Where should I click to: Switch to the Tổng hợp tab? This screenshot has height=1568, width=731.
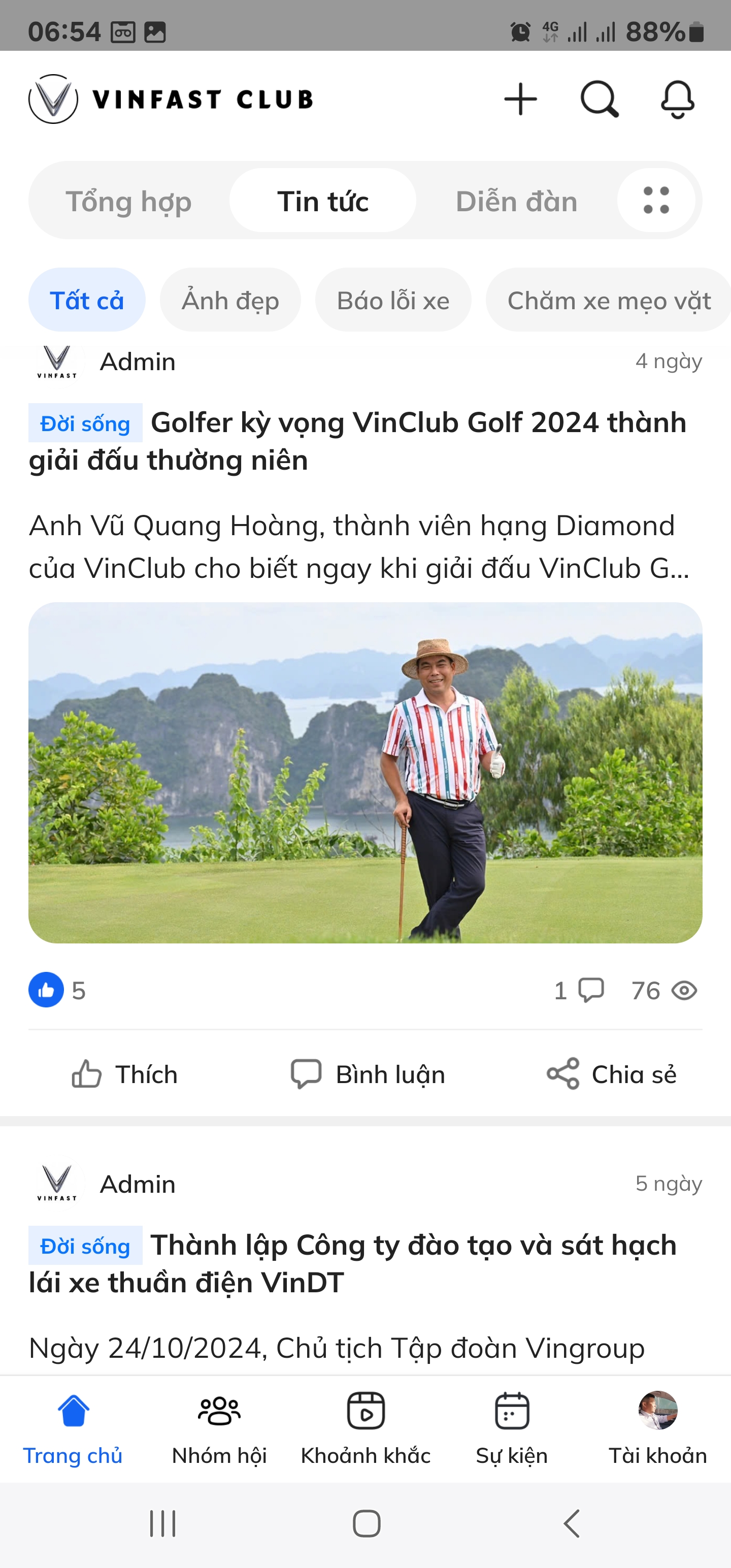click(x=128, y=202)
